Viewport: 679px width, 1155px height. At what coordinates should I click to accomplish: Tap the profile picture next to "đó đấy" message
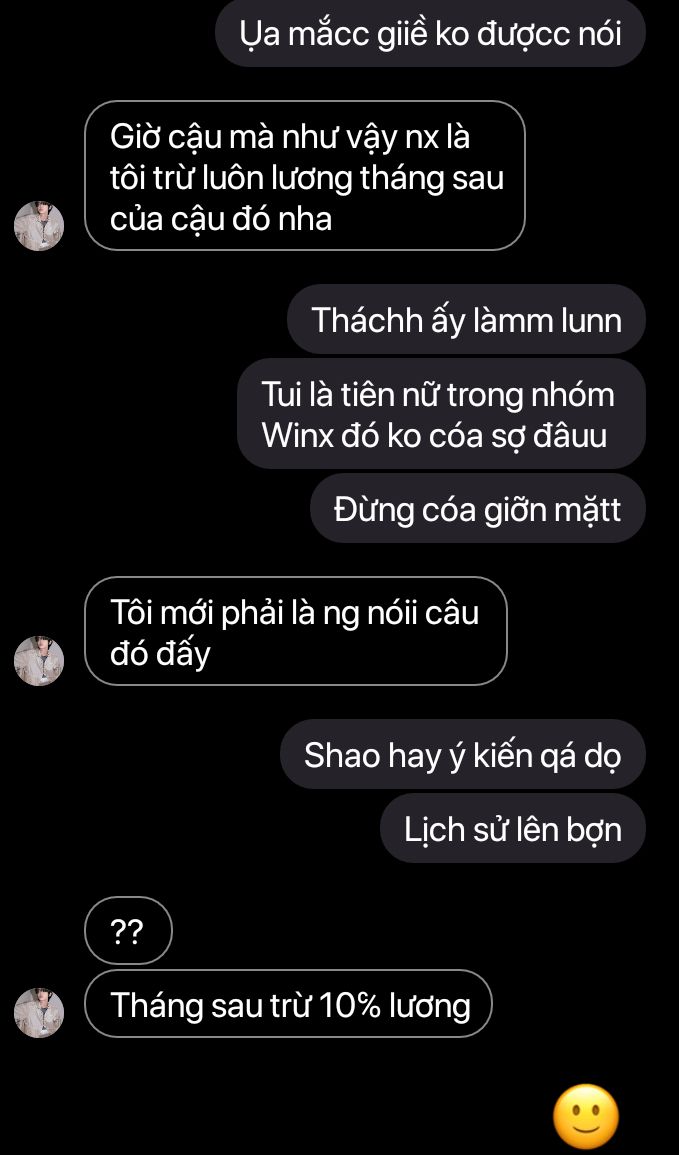[39, 661]
